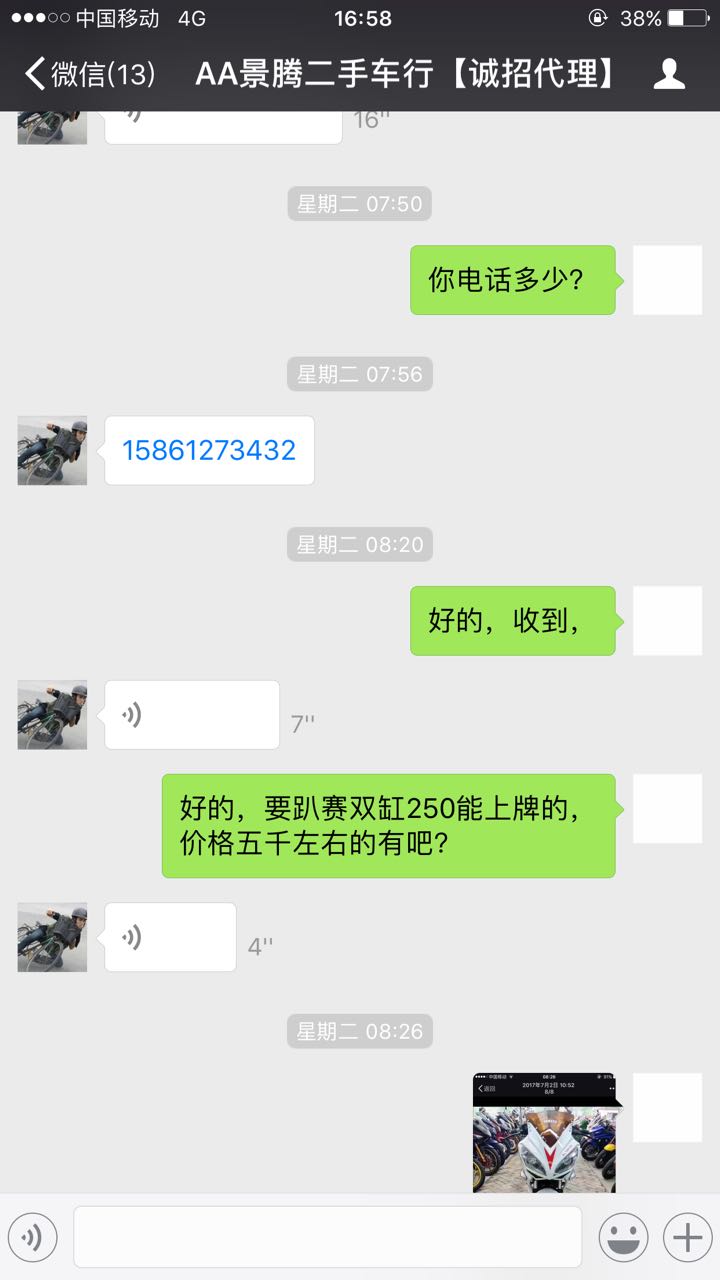This screenshot has height=1280, width=720.
Task: Play the 7-second voice message
Action: tap(192, 715)
